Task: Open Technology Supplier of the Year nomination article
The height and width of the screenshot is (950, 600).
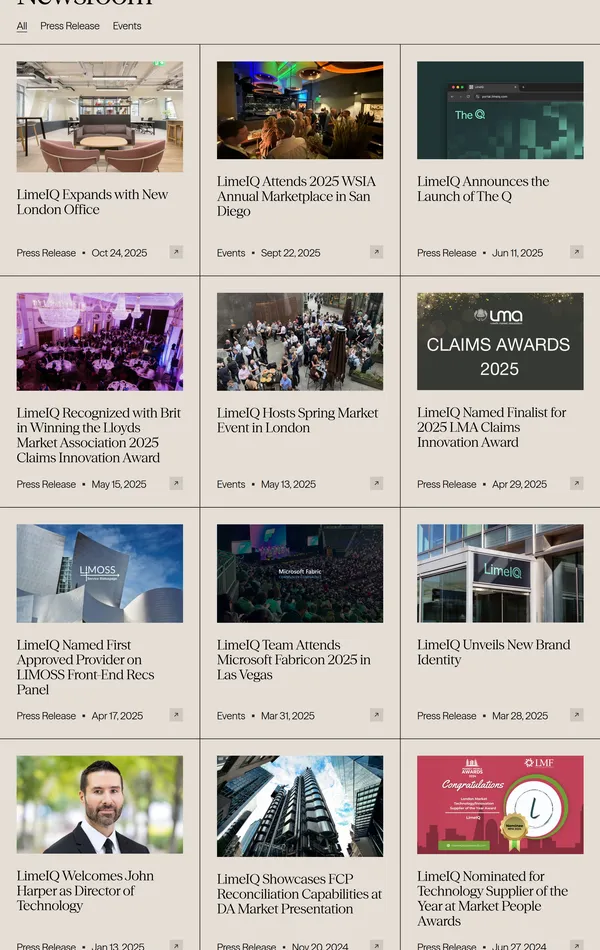Action: 492,898
